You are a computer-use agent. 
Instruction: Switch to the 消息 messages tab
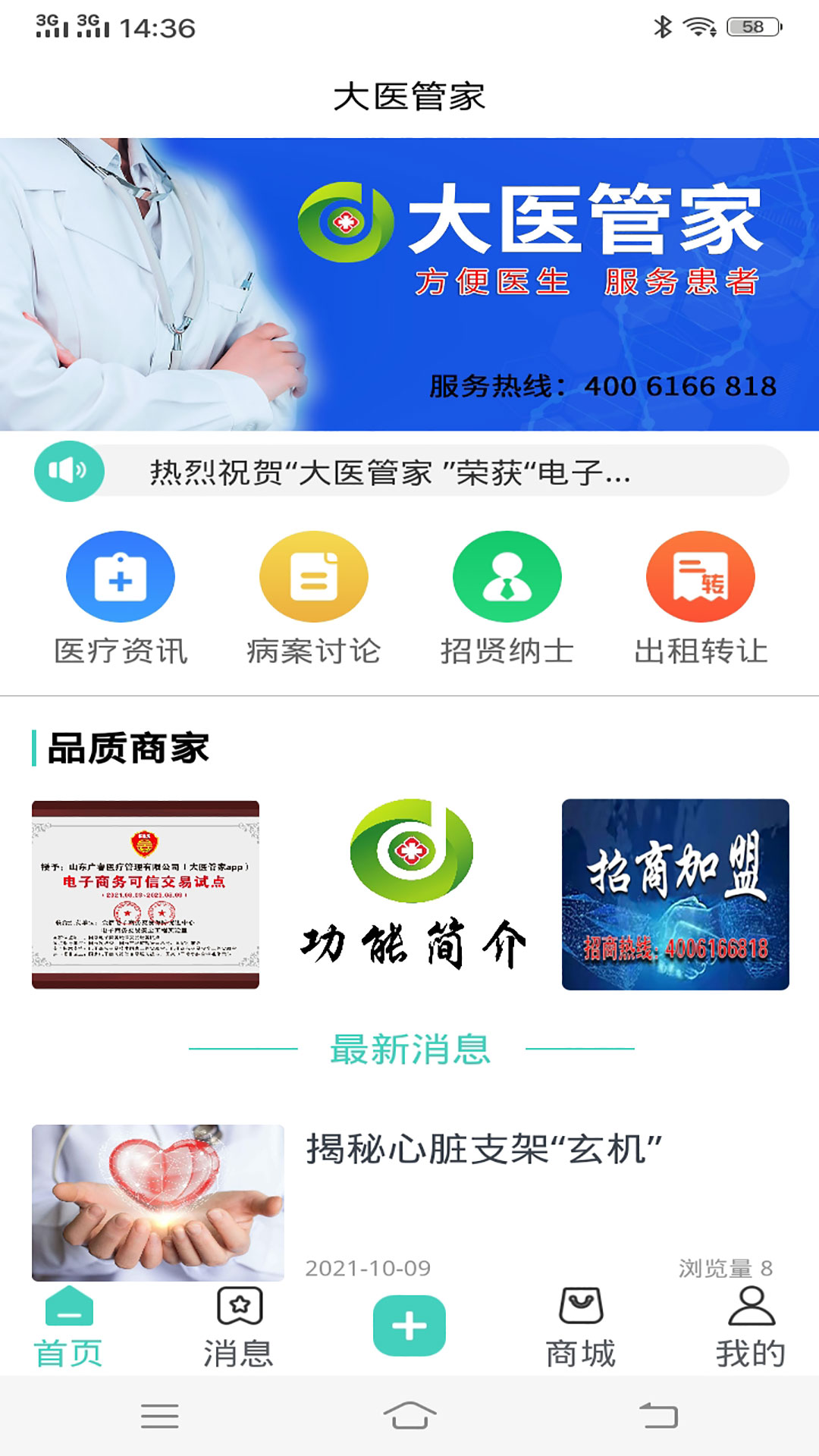pyautogui.click(x=239, y=1329)
